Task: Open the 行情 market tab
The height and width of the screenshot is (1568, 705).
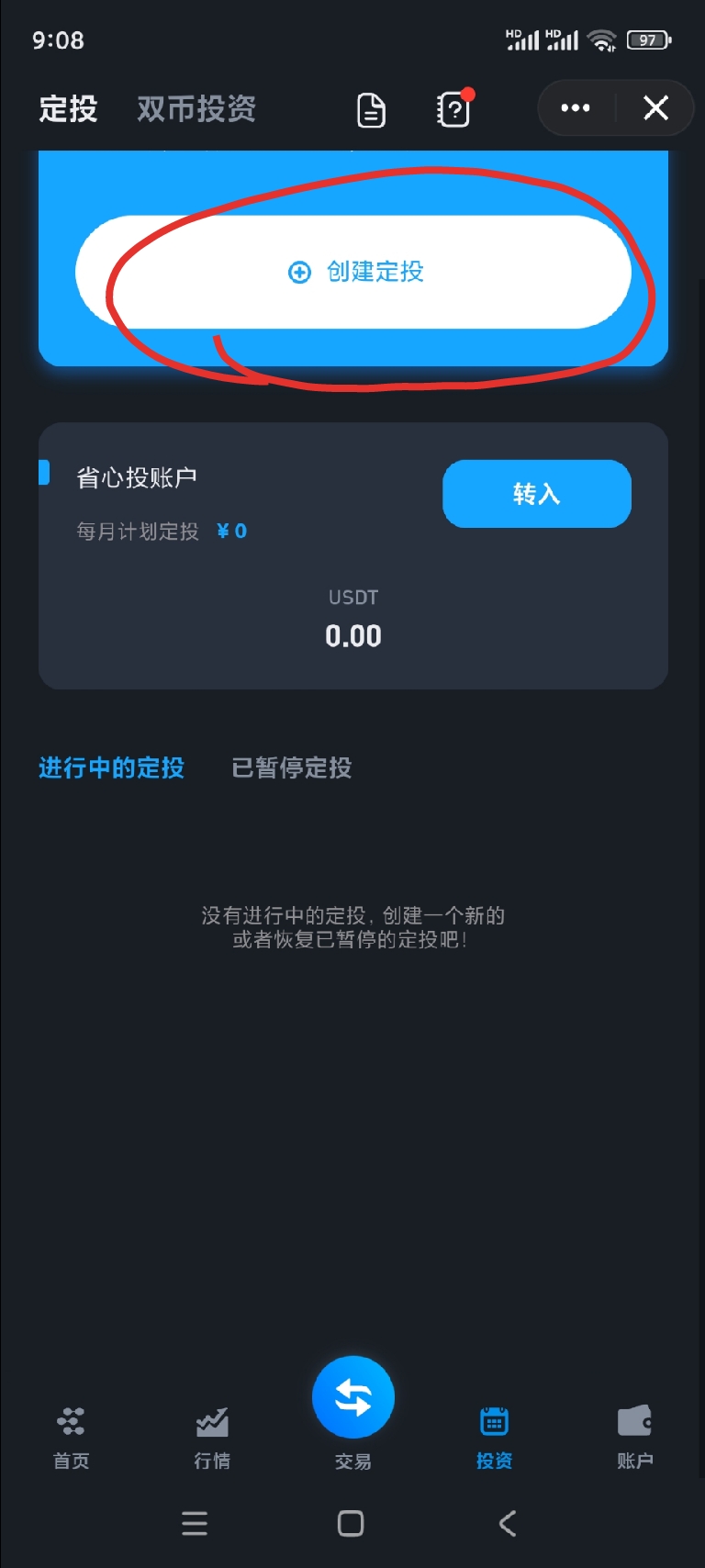Action: [212, 1437]
